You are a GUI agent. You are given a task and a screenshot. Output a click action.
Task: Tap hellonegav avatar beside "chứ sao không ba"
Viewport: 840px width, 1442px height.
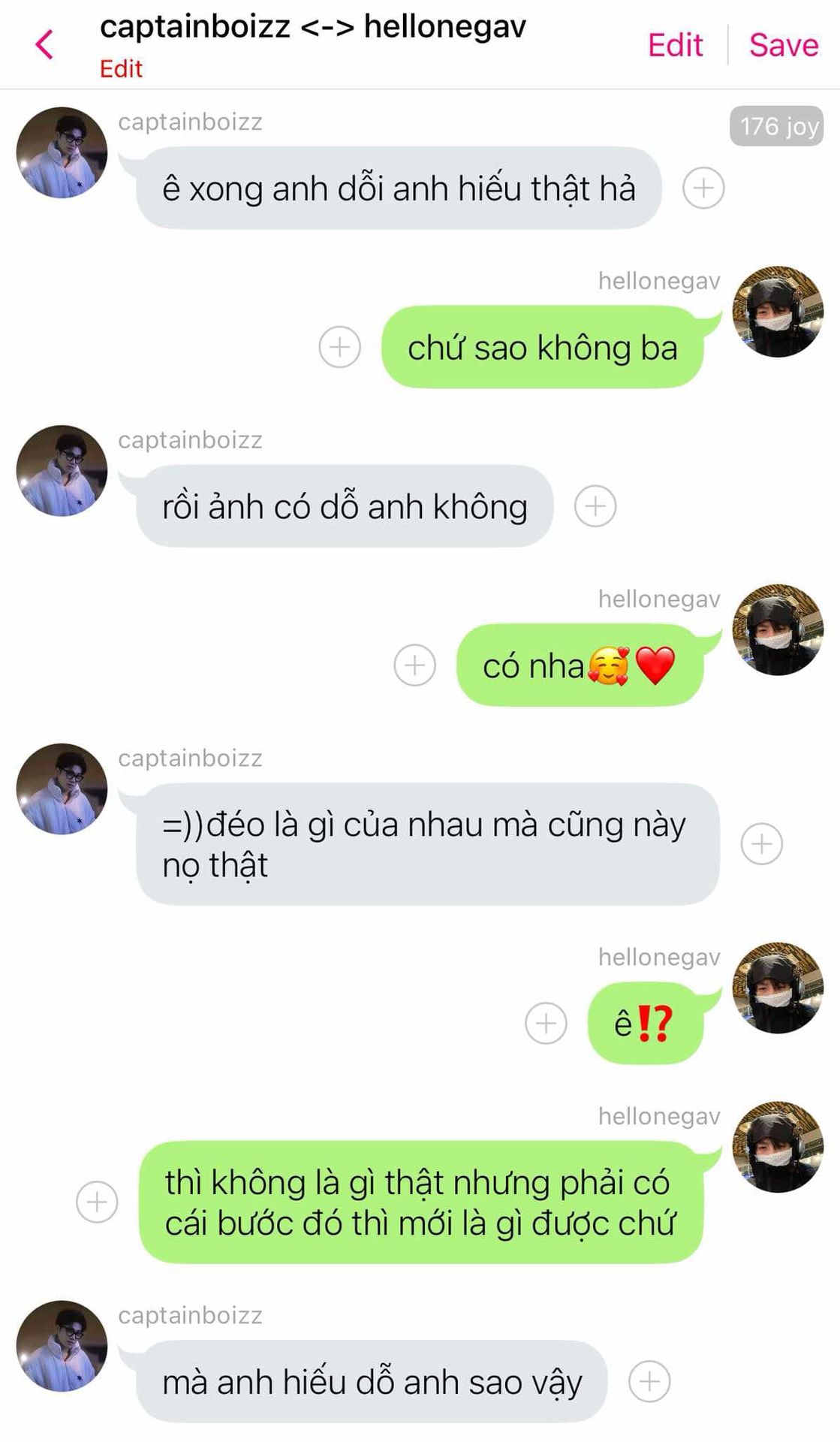click(x=778, y=312)
